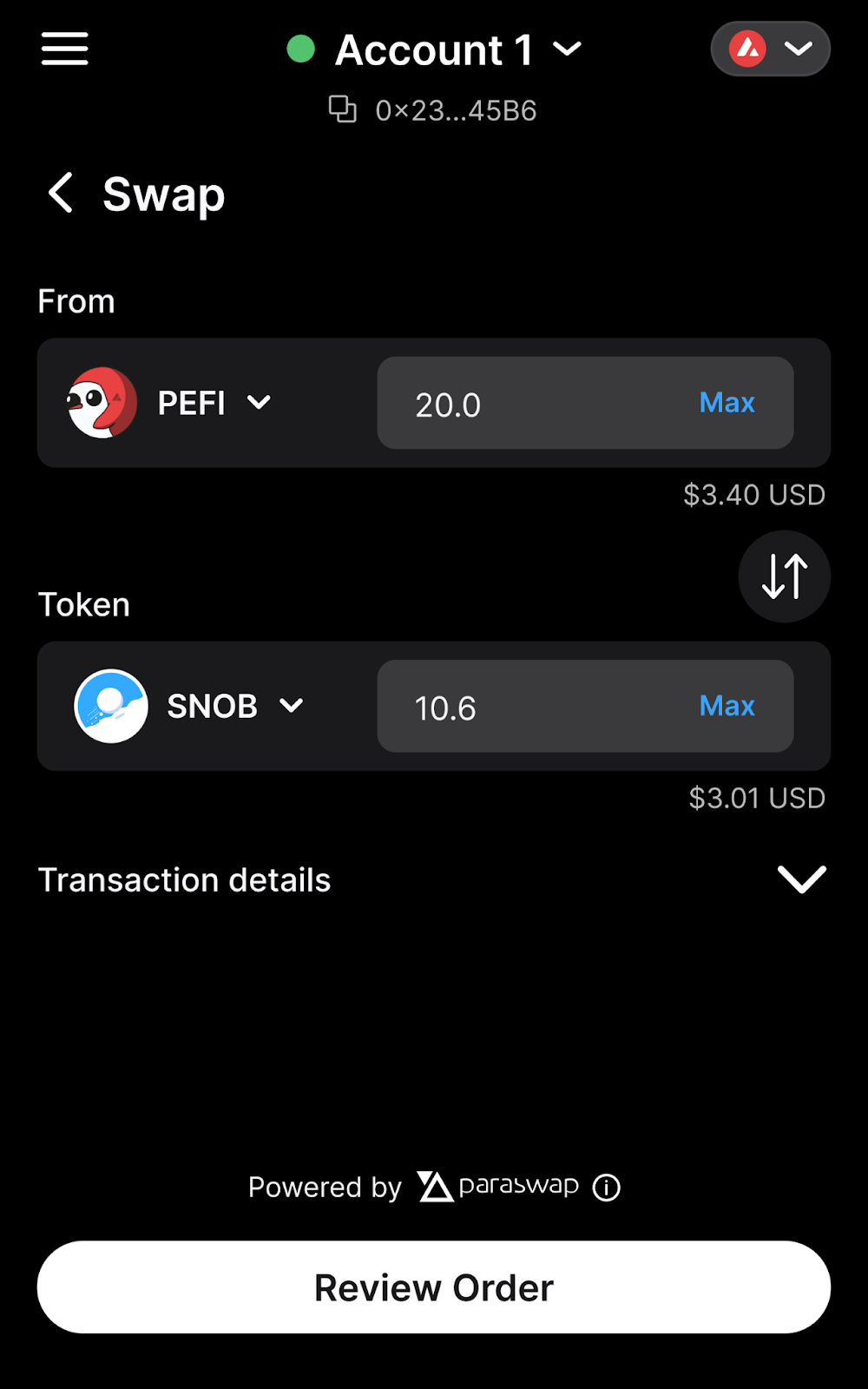The image size is (868, 1389).
Task: Copy the wallet address 0x23...45B6
Action: (344, 109)
